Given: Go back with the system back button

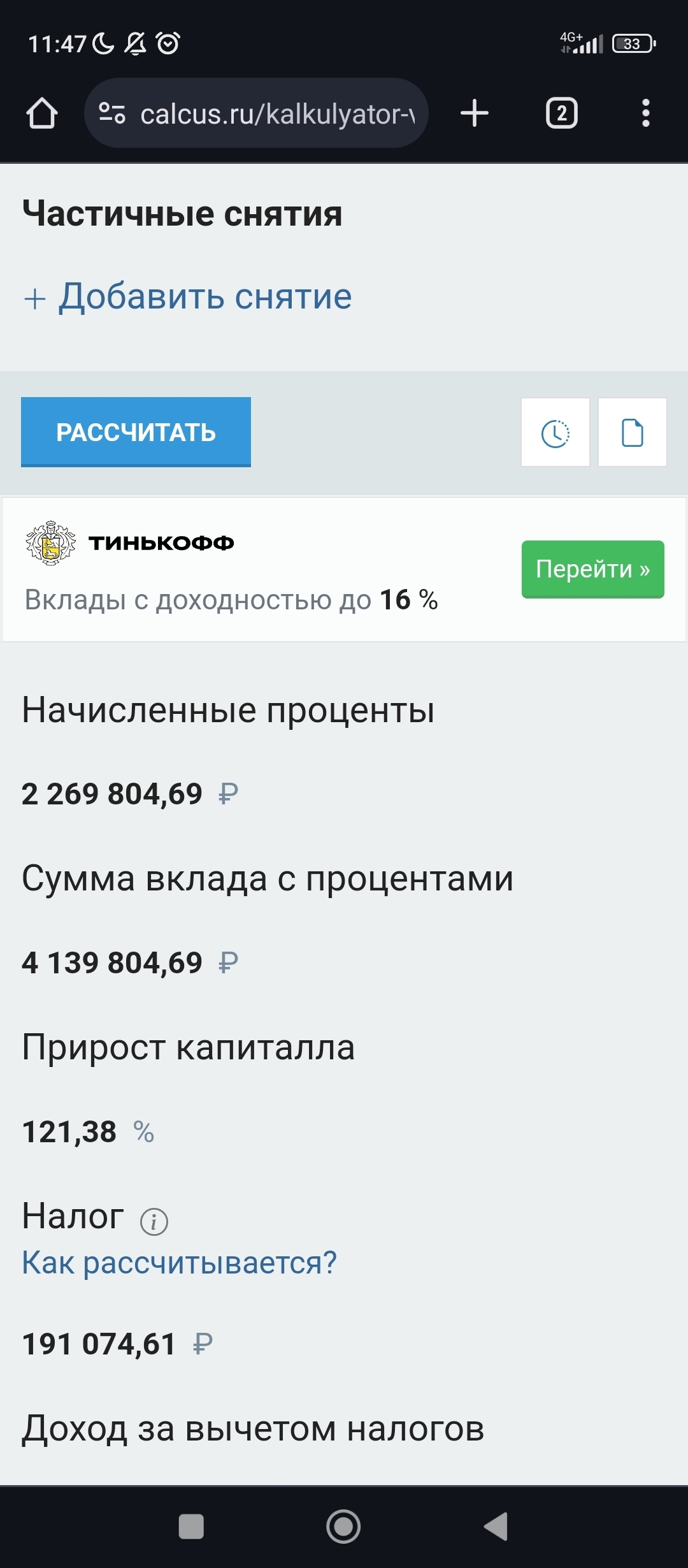Looking at the screenshot, I should pos(496,1527).
